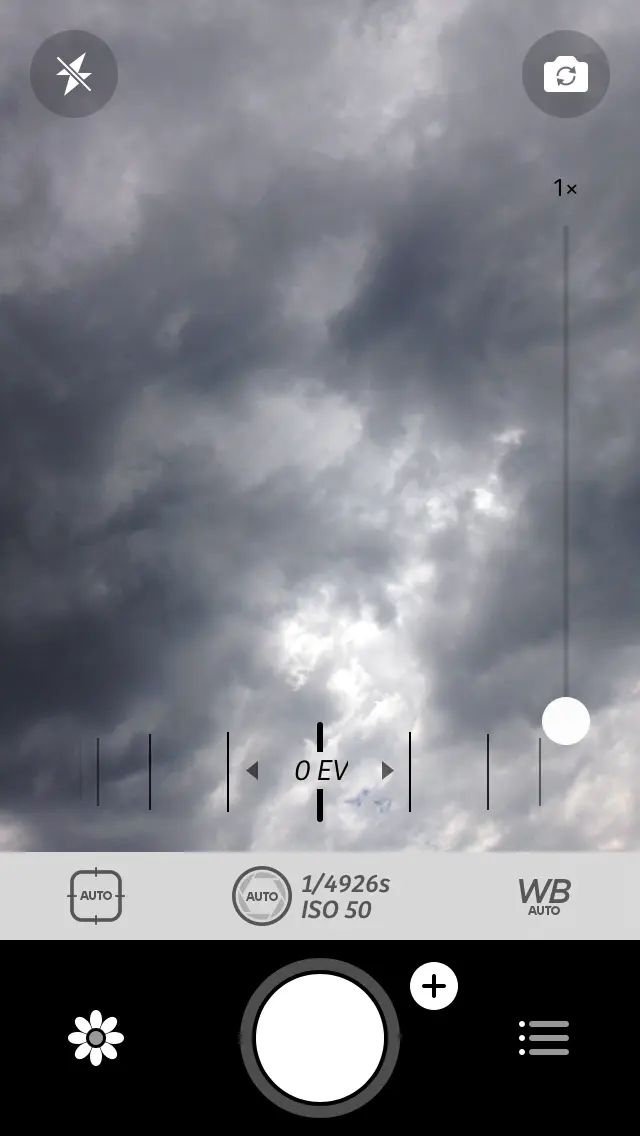The height and width of the screenshot is (1136, 640).
Task: Take a photo with the shutter button
Action: (x=320, y=1038)
